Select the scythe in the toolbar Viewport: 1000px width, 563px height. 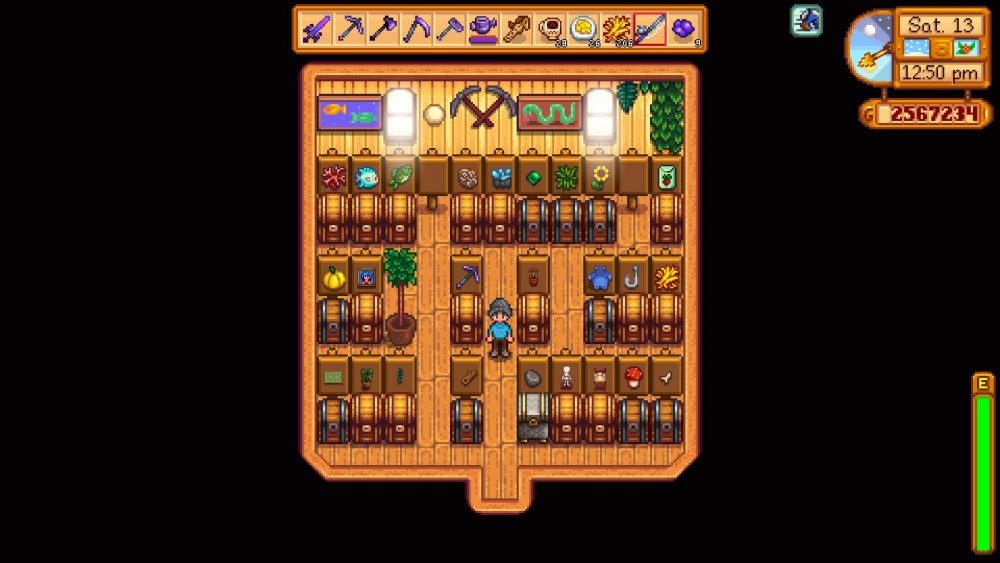point(417,29)
